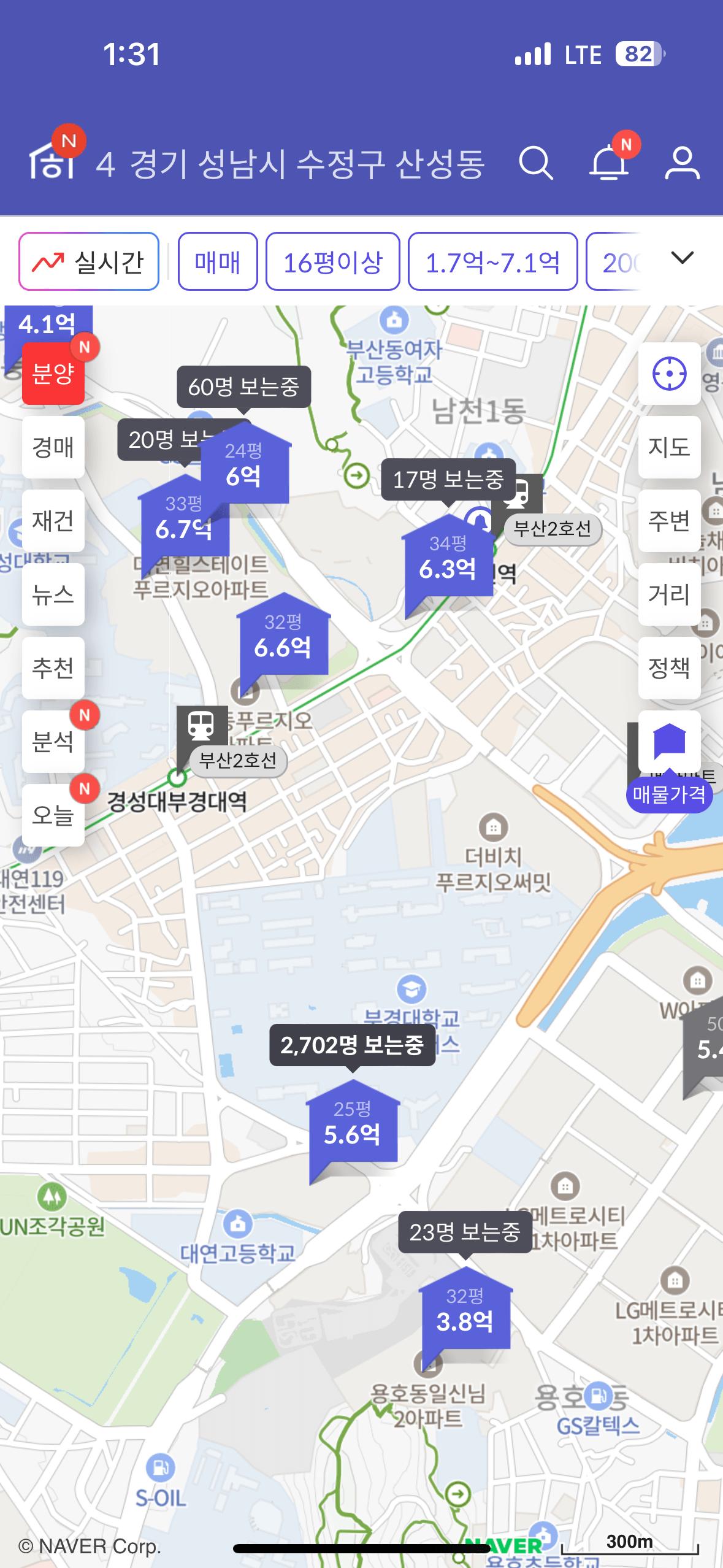Adjust the 1.7억~7.1억 price filter
723x1568 pixels.
click(x=492, y=261)
